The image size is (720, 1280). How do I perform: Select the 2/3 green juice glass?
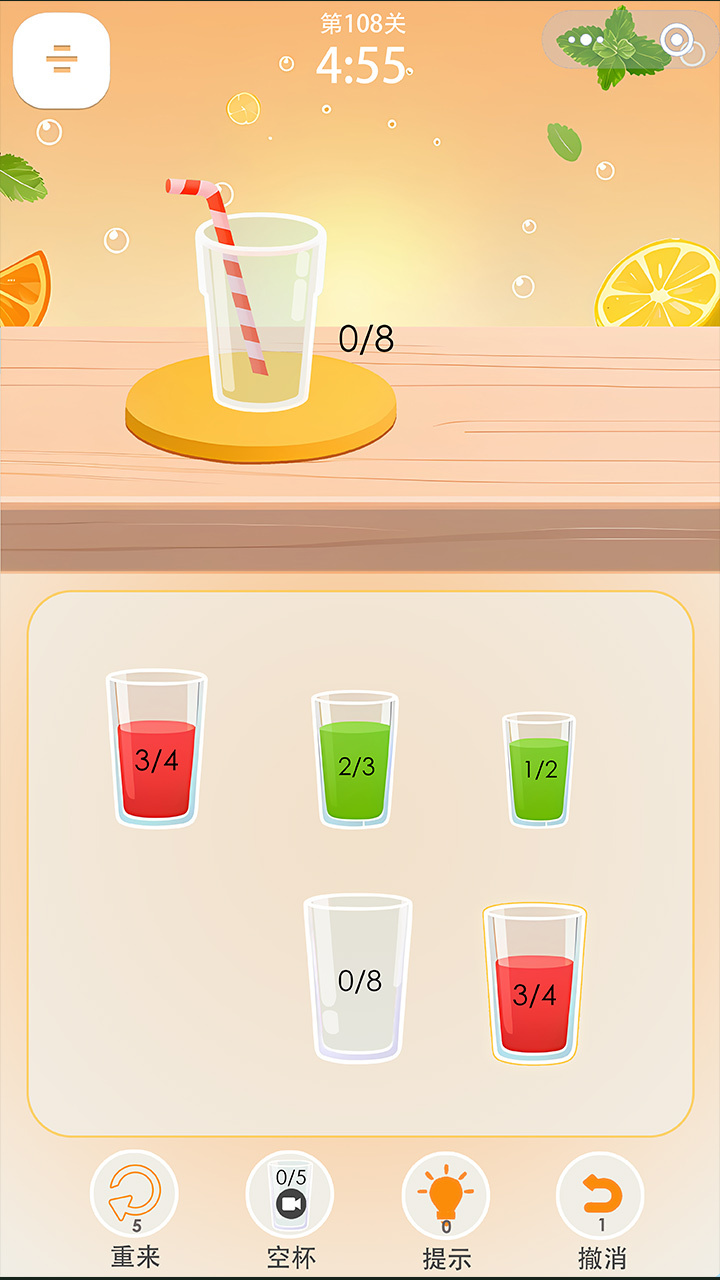pyautogui.click(x=355, y=760)
